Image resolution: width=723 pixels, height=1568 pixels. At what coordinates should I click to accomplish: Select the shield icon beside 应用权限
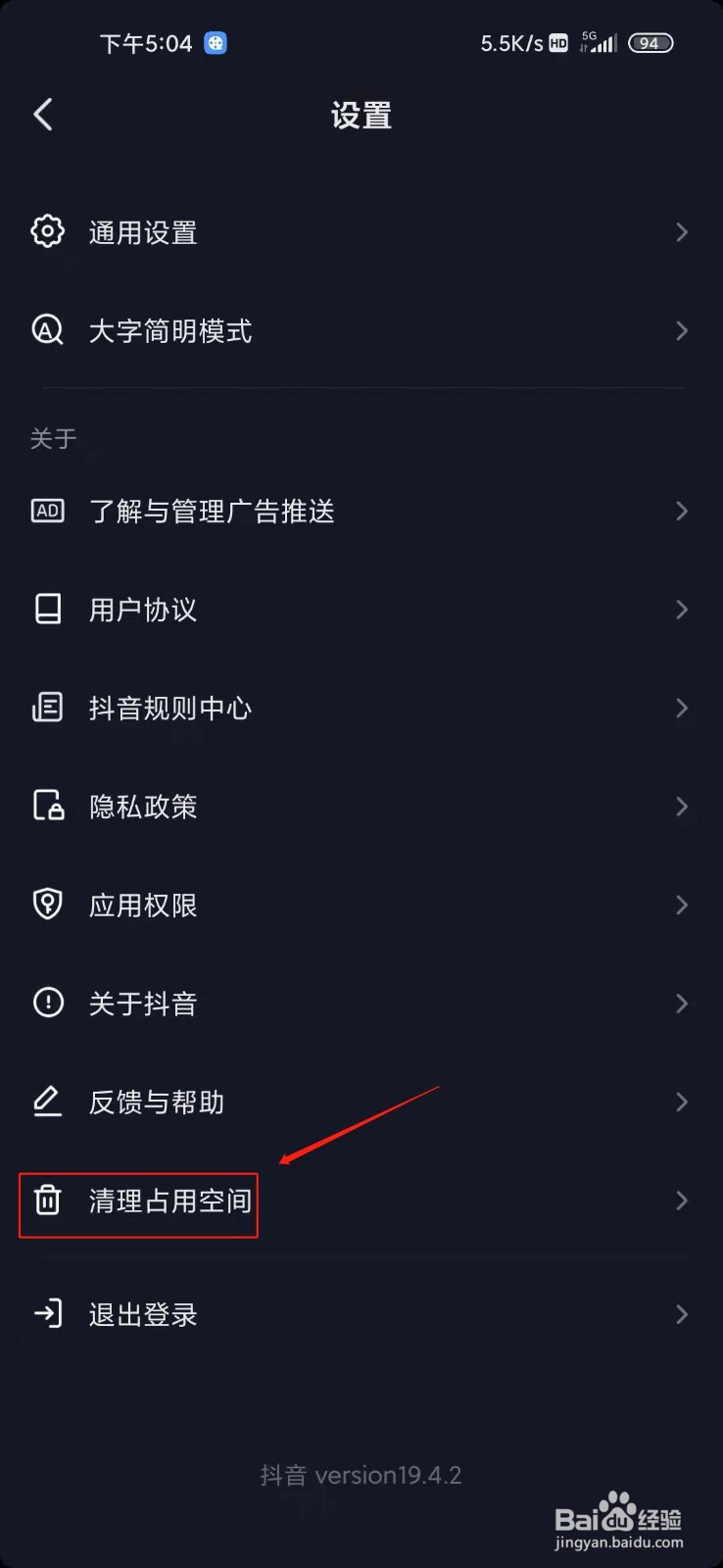coord(47,905)
